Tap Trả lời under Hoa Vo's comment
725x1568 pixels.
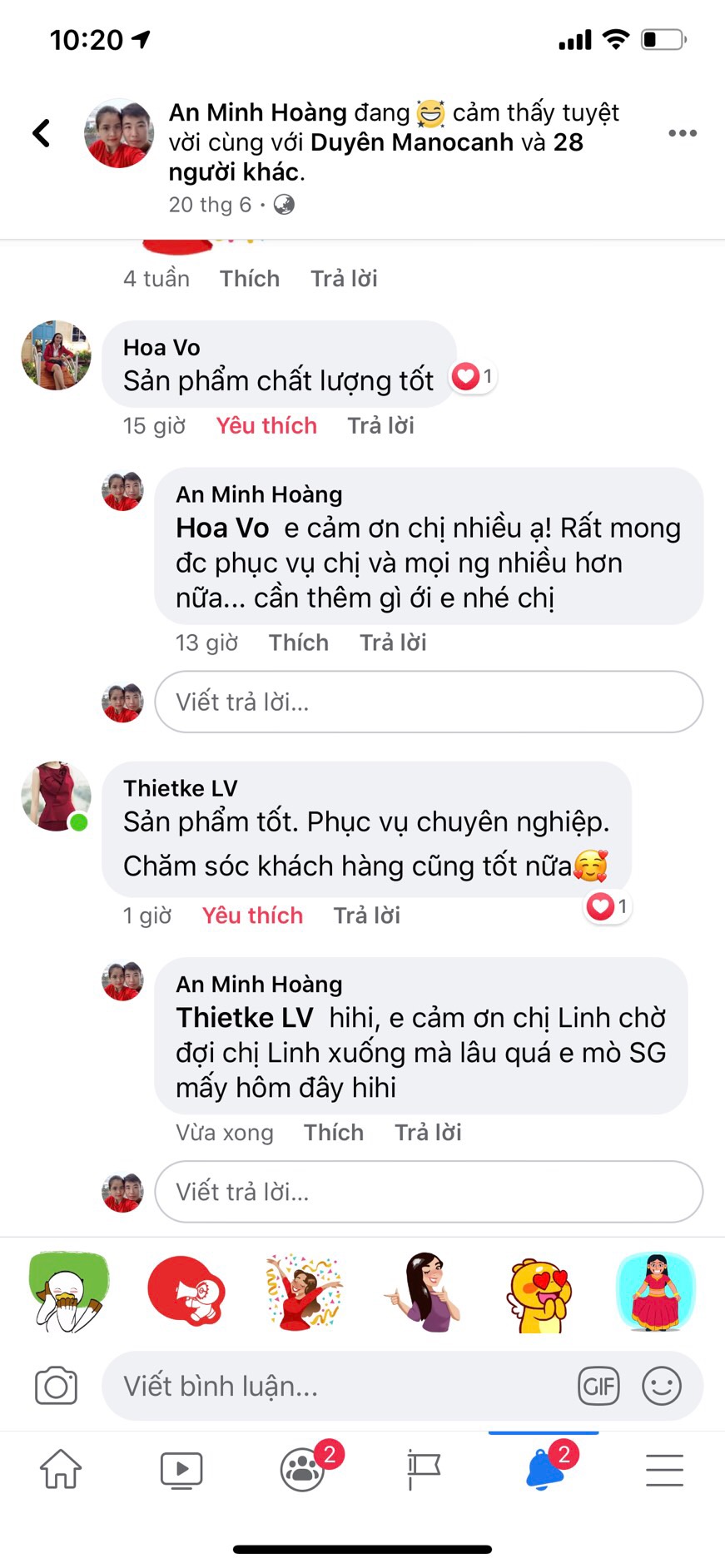[x=380, y=426]
